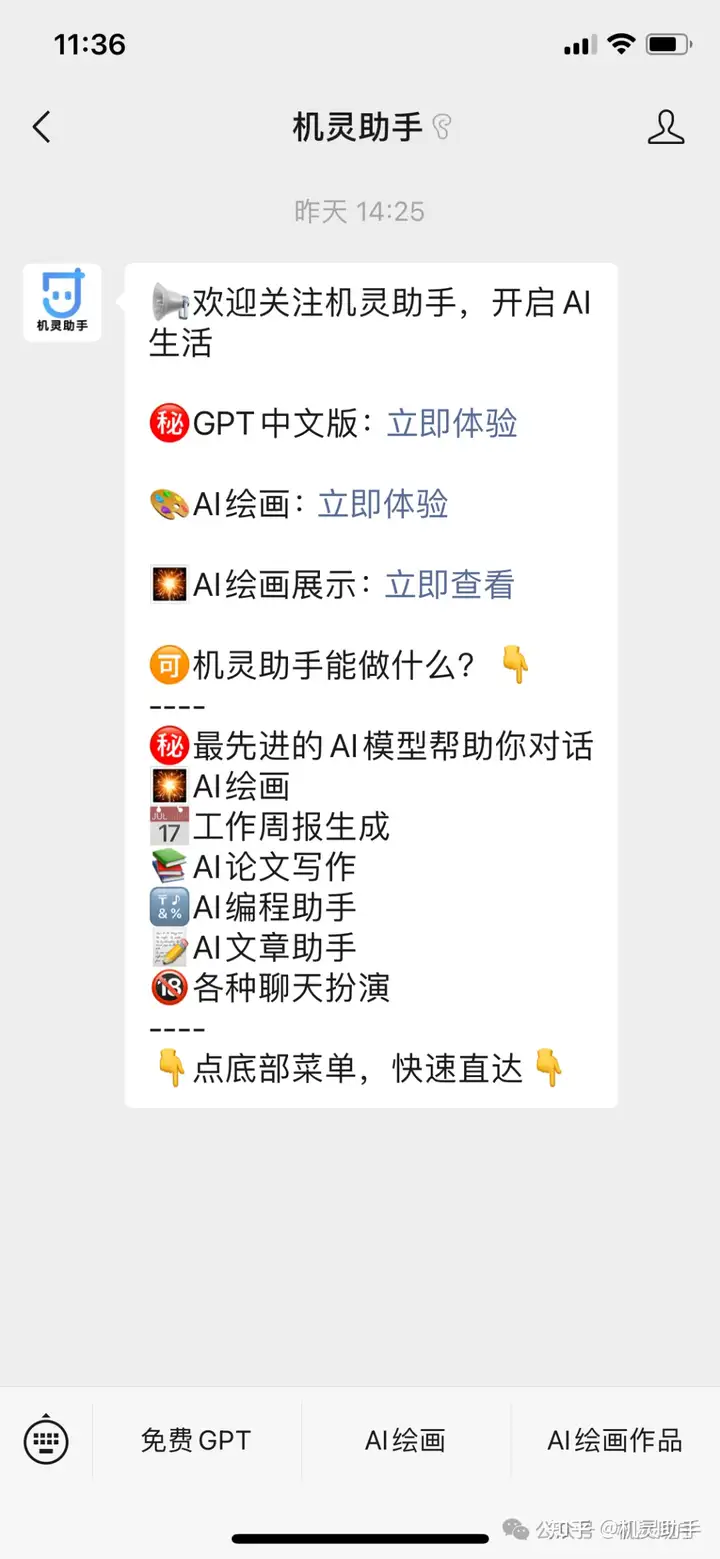
Task: Go back from the 机灵助手 chat
Action: [41, 127]
